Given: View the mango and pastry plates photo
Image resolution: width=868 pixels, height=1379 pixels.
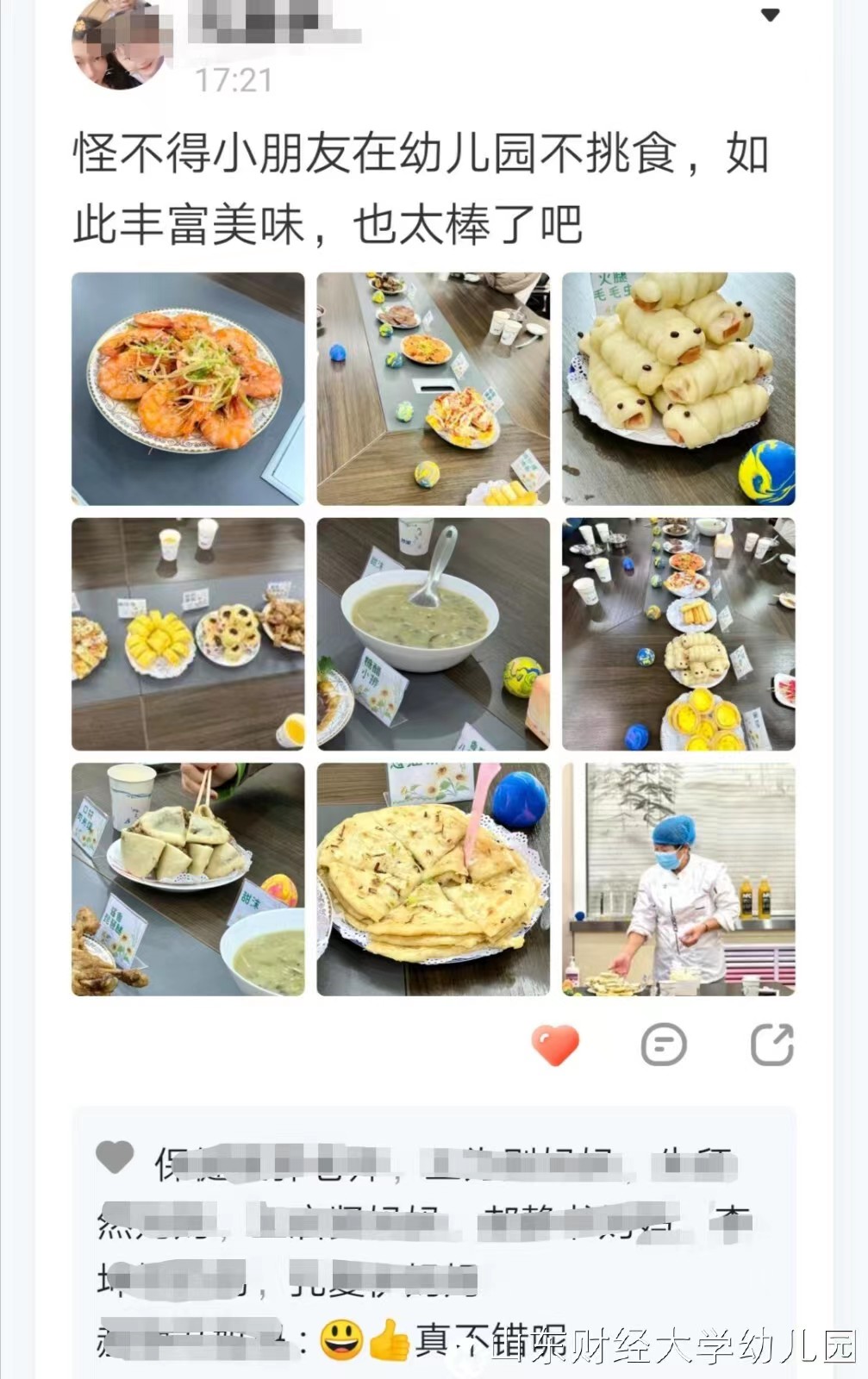Looking at the screenshot, I should click(188, 634).
